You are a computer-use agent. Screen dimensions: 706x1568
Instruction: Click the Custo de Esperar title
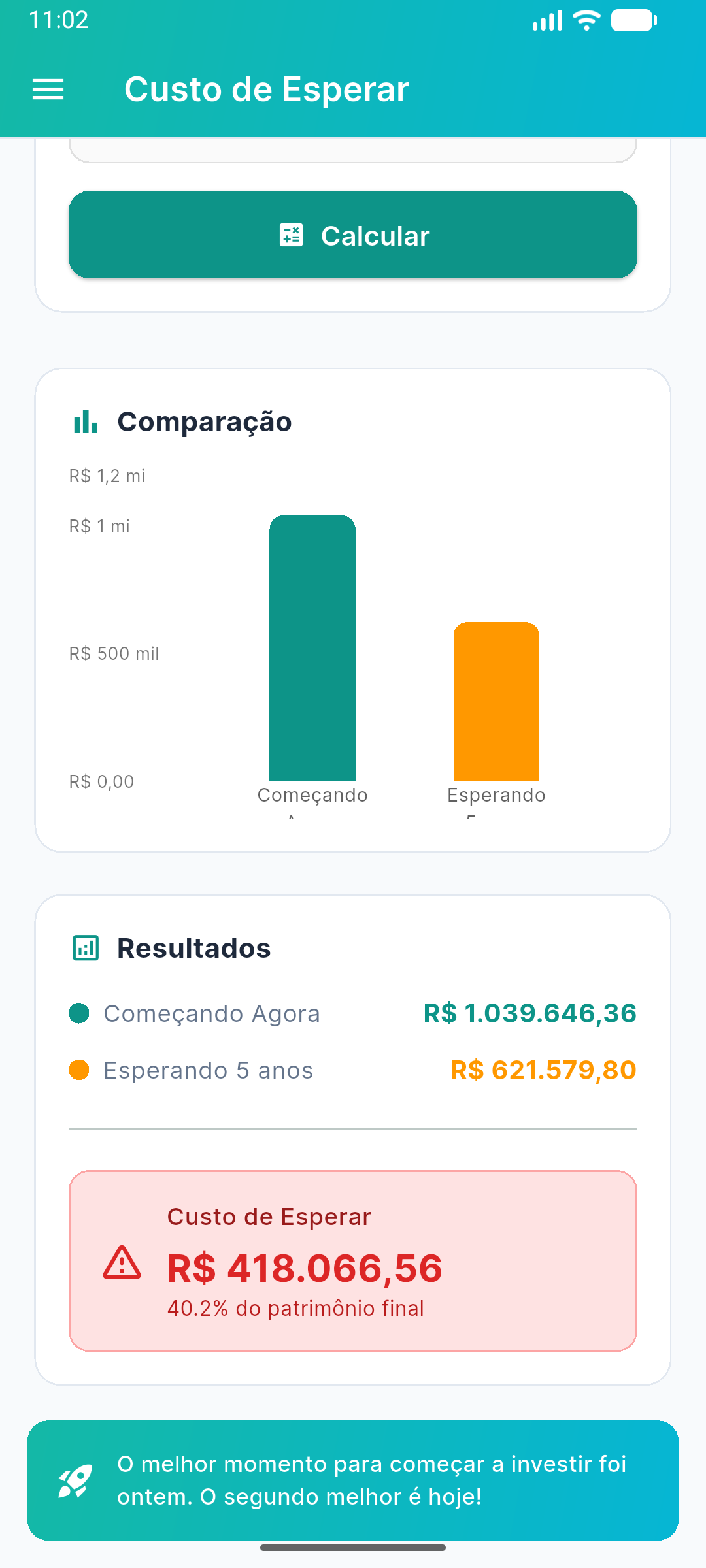[x=266, y=89]
